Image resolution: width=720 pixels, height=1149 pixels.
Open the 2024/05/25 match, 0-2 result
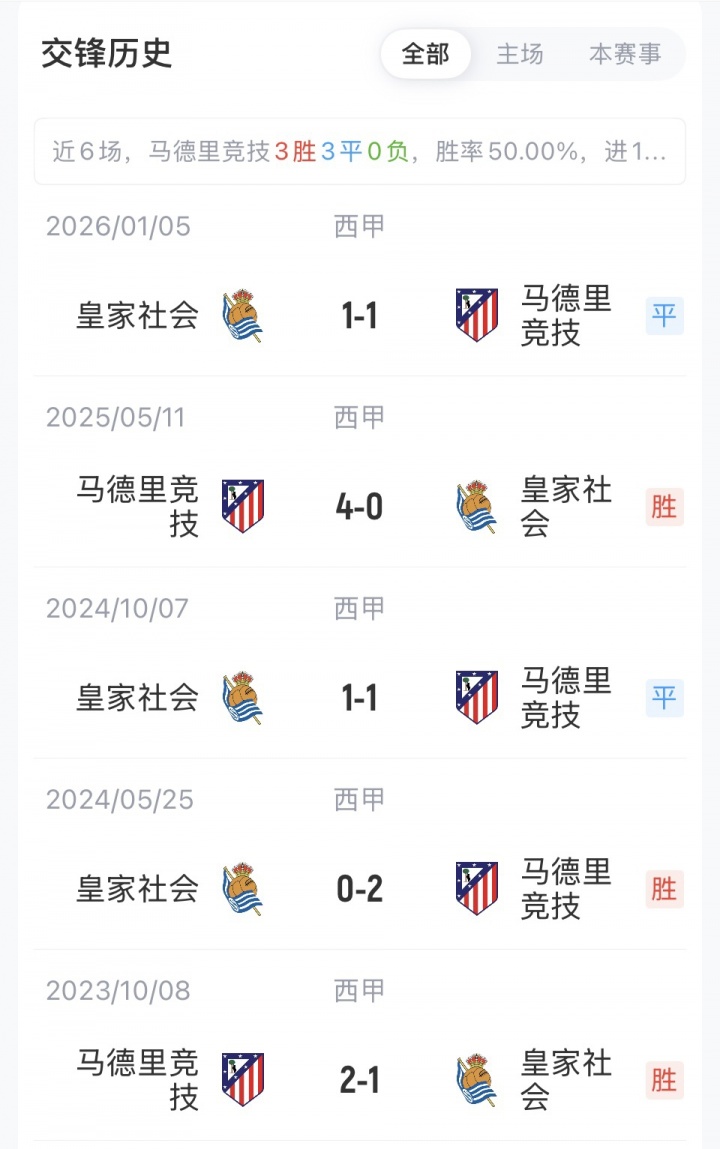360,889
